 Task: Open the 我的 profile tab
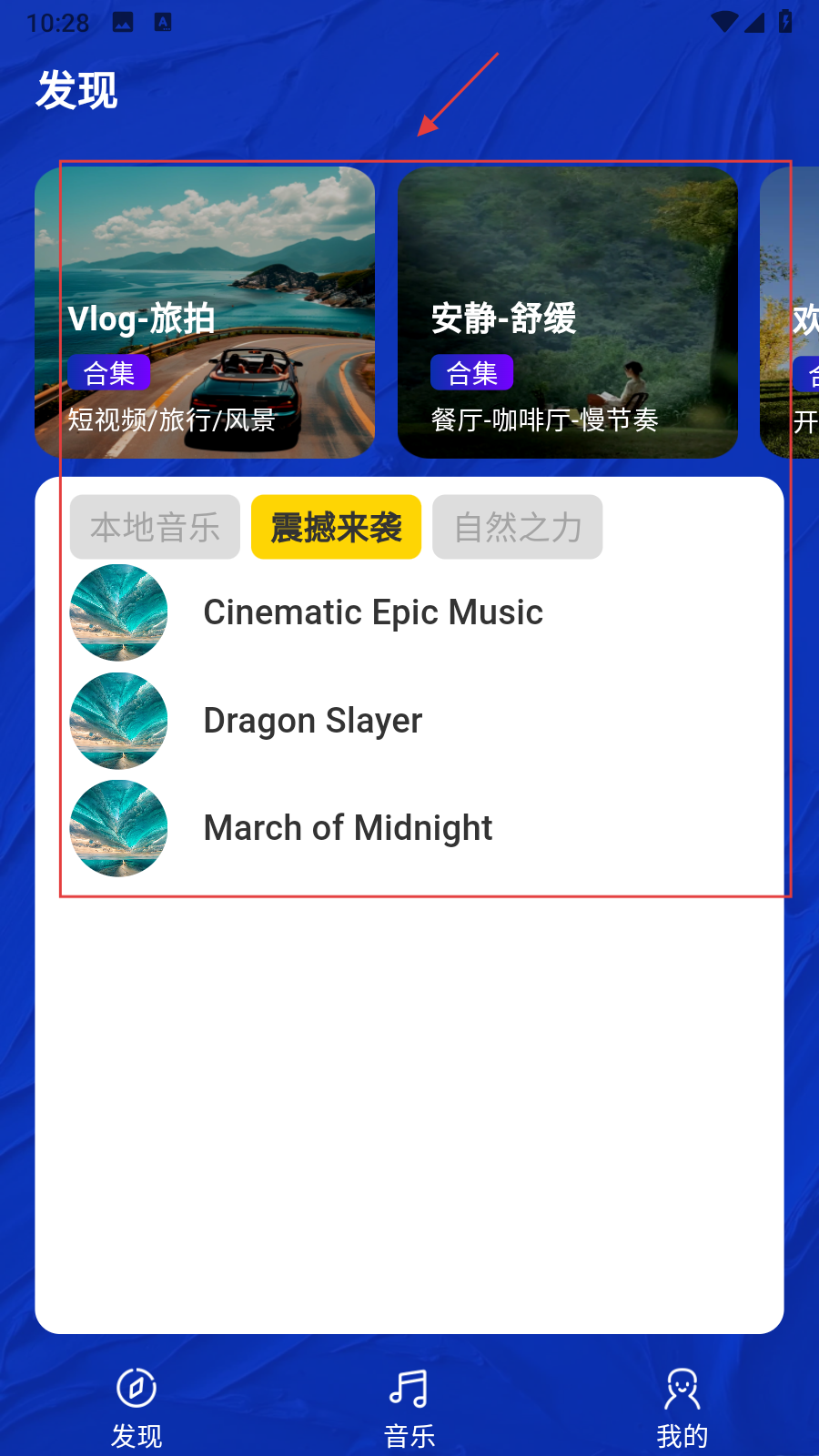pos(682,1407)
